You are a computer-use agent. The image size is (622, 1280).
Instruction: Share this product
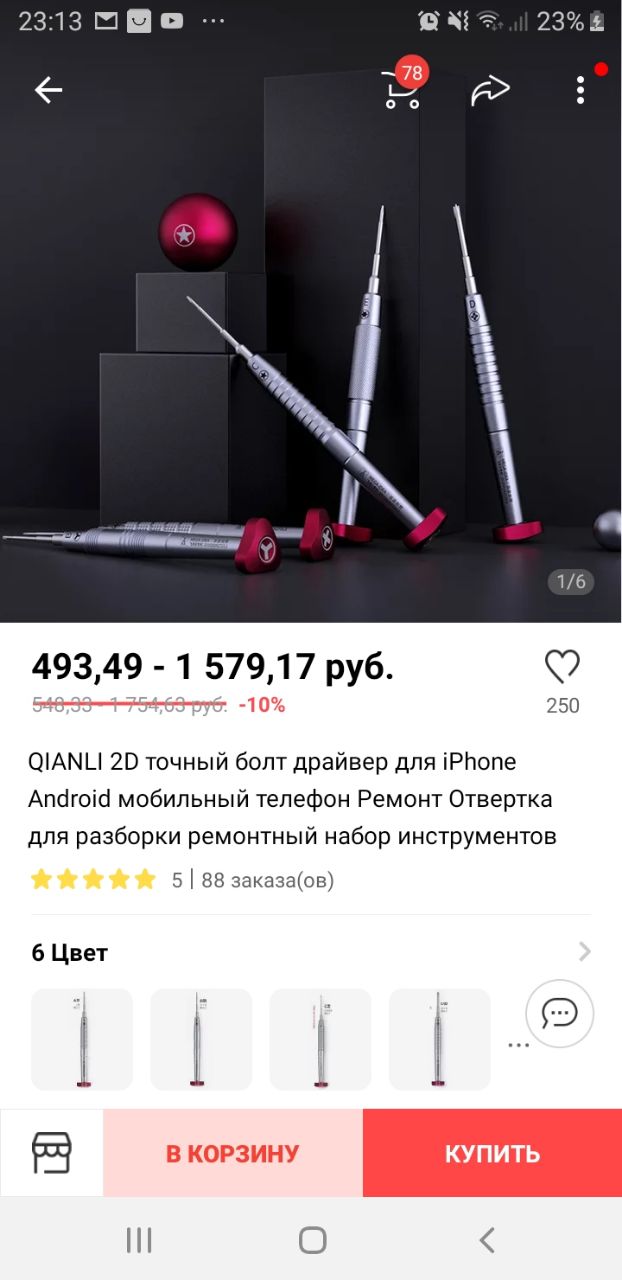point(490,90)
